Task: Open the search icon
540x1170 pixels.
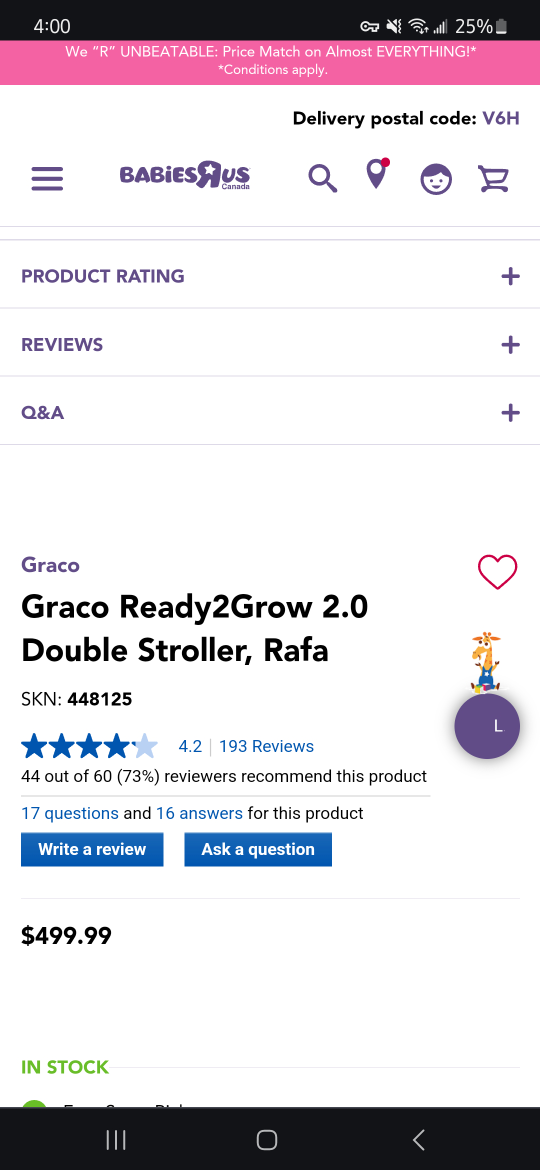Action: pyautogui.click(x=323, y=179)
